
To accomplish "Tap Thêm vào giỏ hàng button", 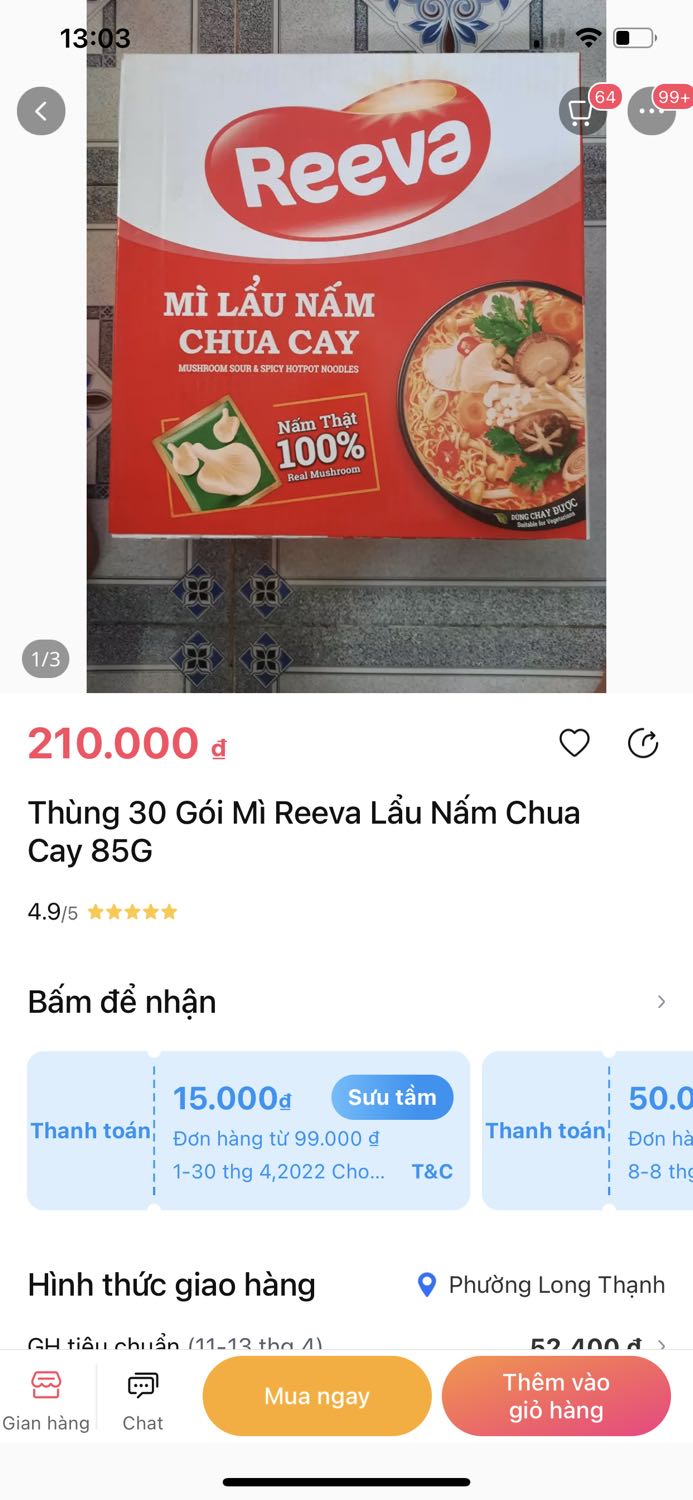I will 556,1396.
